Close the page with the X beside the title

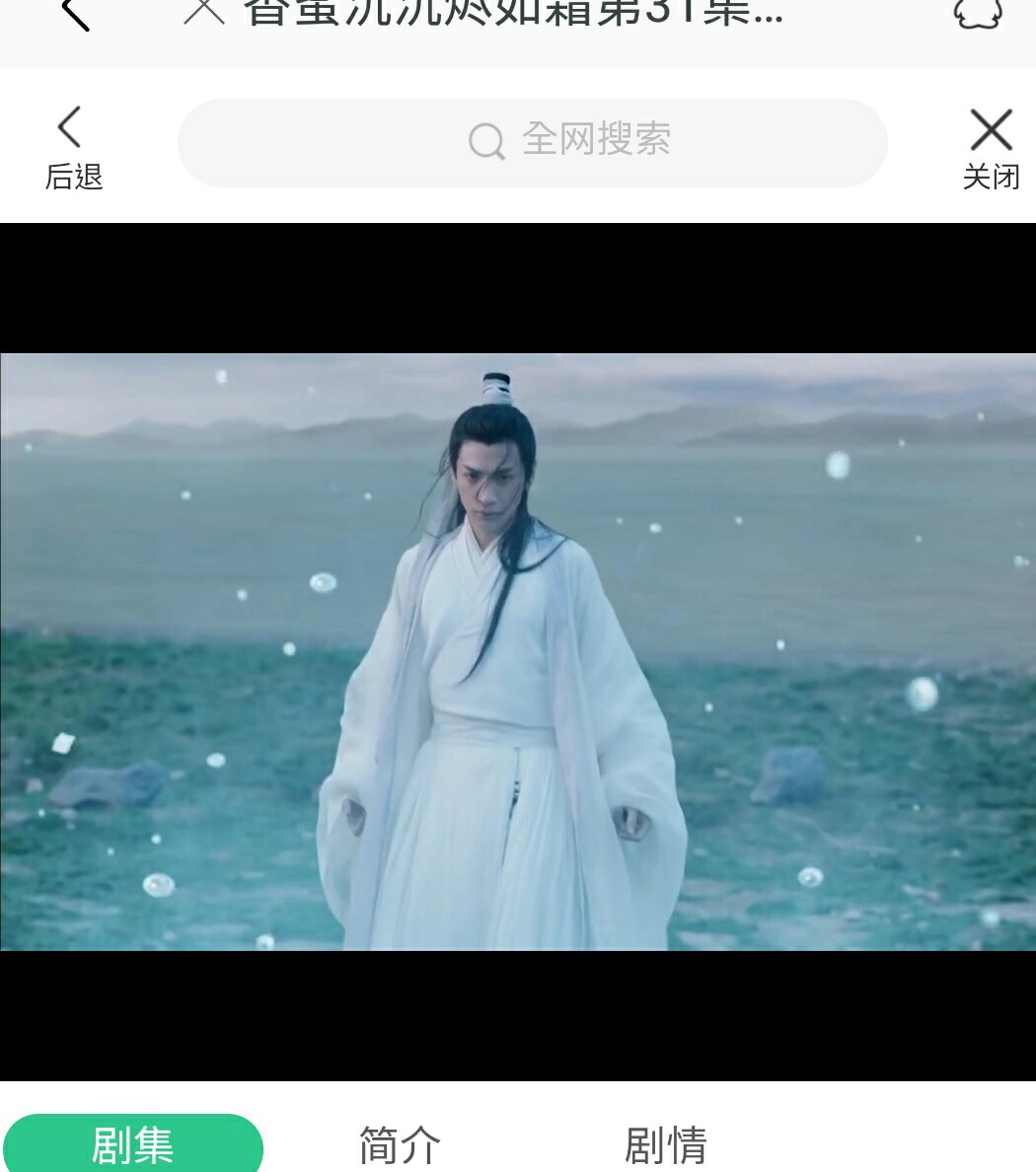coord(204,12)
